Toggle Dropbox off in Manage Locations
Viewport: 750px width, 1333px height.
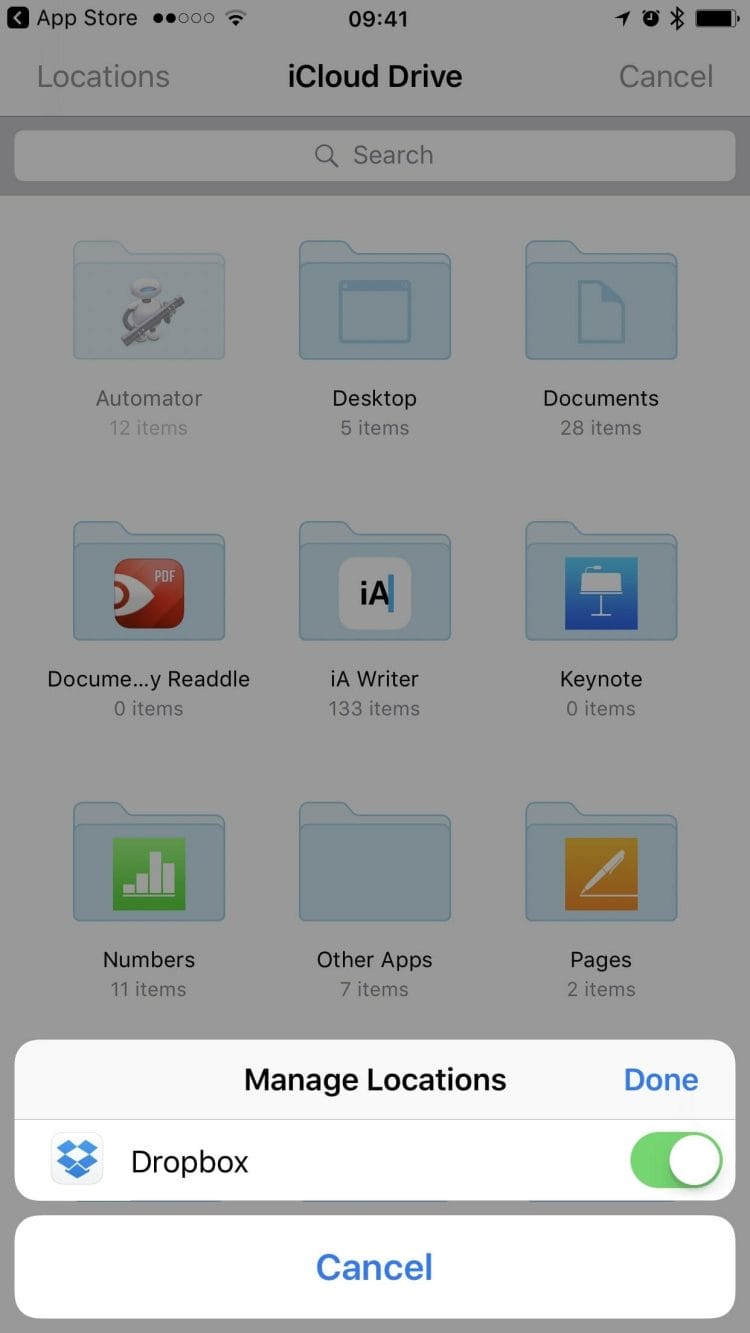[x=676, y=1160]
